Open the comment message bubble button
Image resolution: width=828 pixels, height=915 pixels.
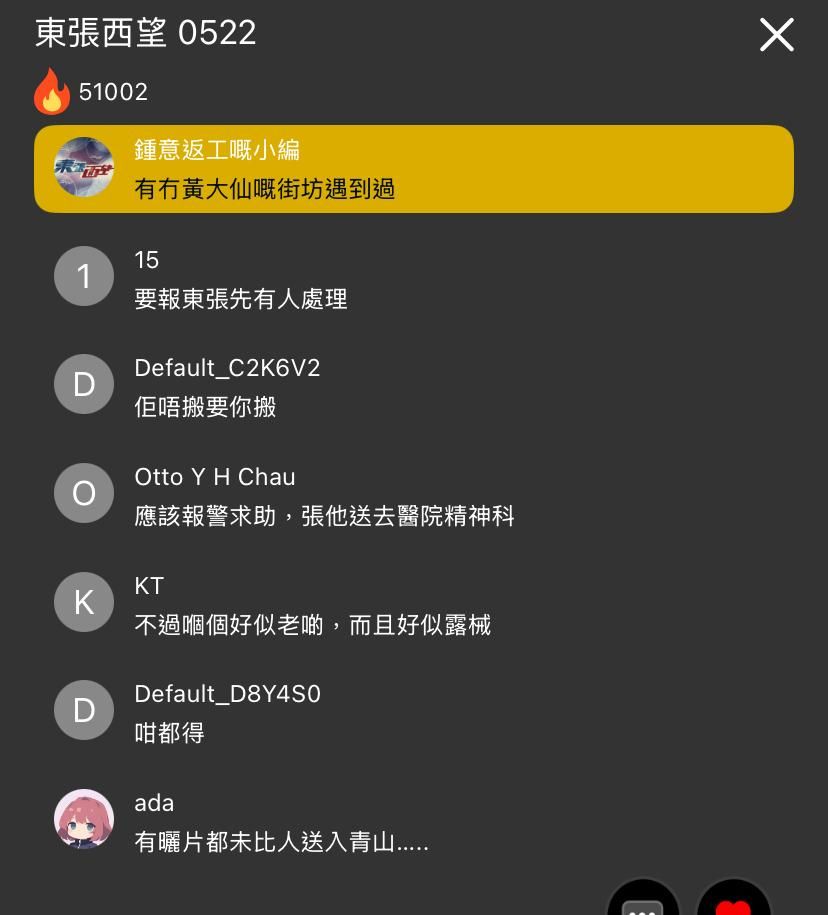pyautogui.click(x=643, y=902)
